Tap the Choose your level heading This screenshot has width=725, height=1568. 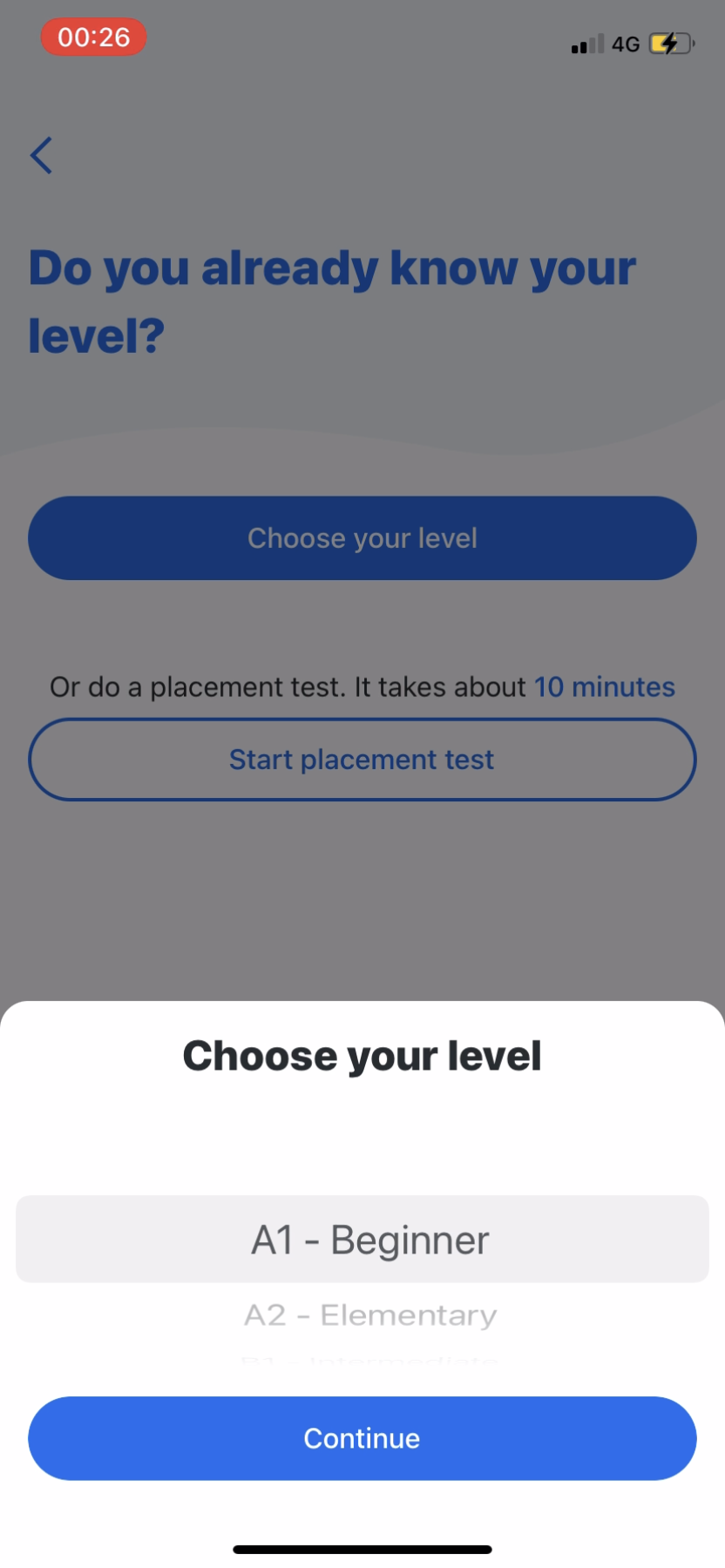[361, 1054]
